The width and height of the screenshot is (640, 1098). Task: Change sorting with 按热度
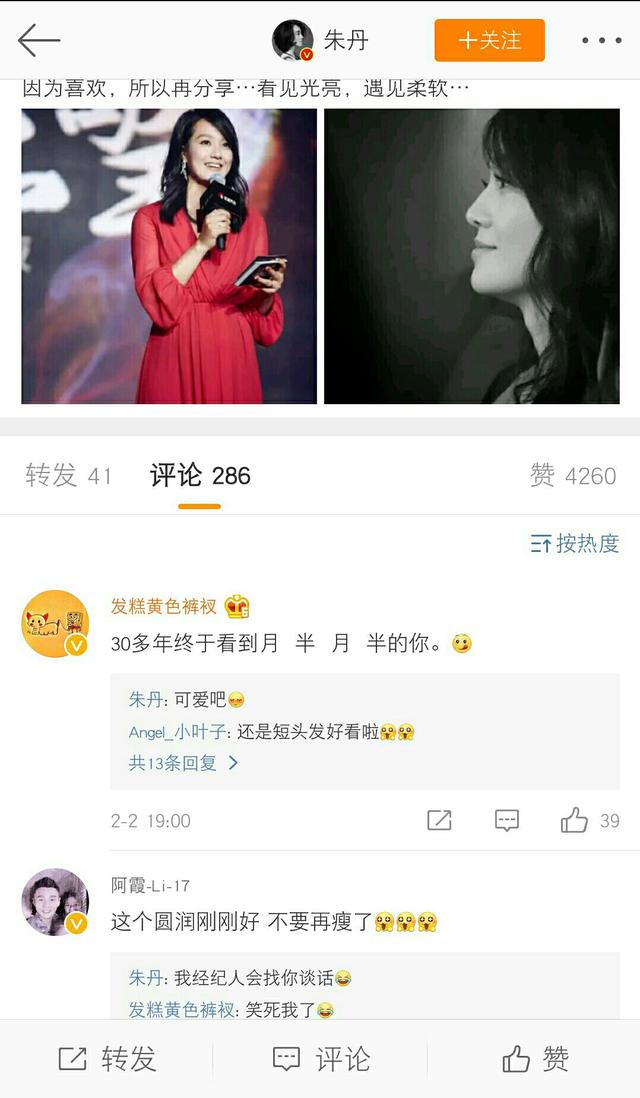click(575, 543)
